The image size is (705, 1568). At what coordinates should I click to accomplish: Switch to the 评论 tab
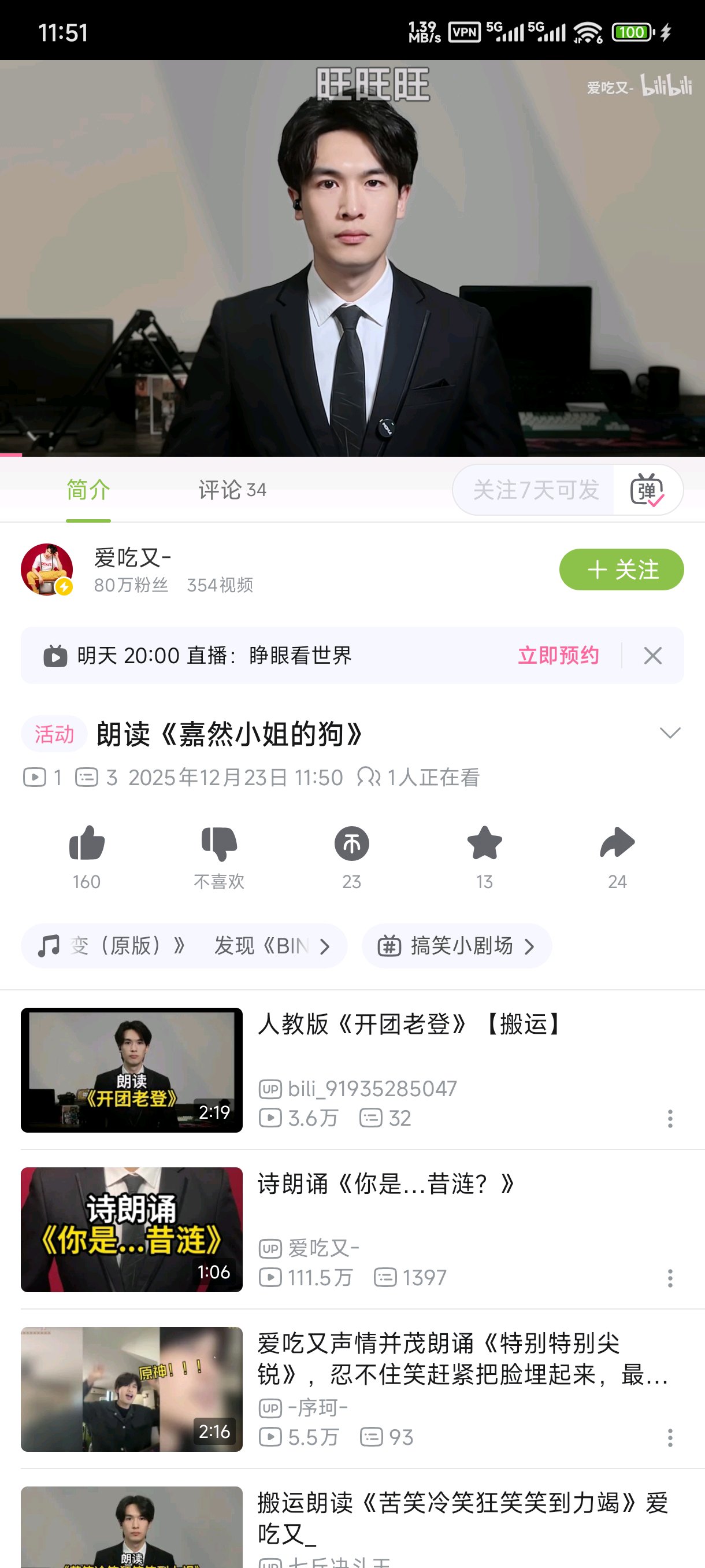point(232,490)
